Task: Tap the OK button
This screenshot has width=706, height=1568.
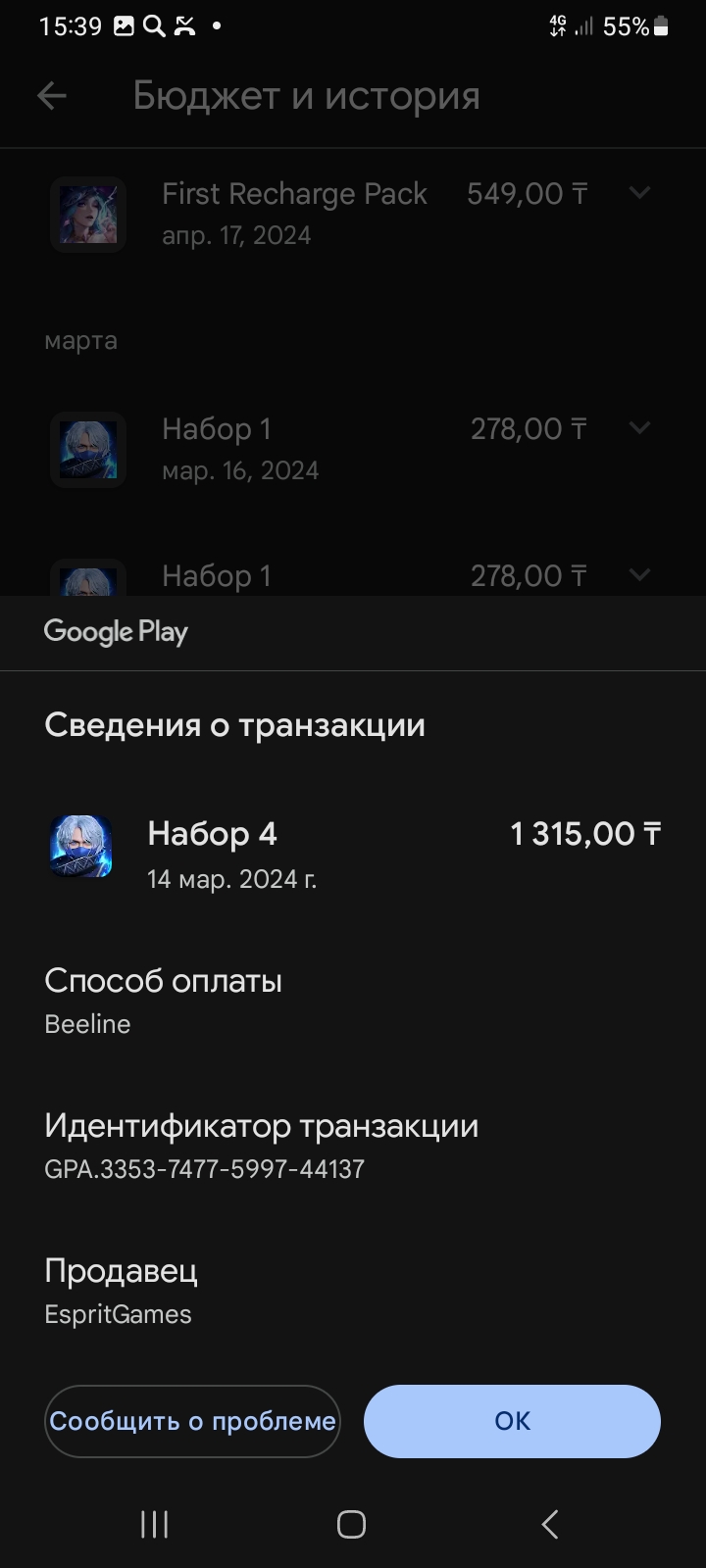Action: click(512, 1421)
